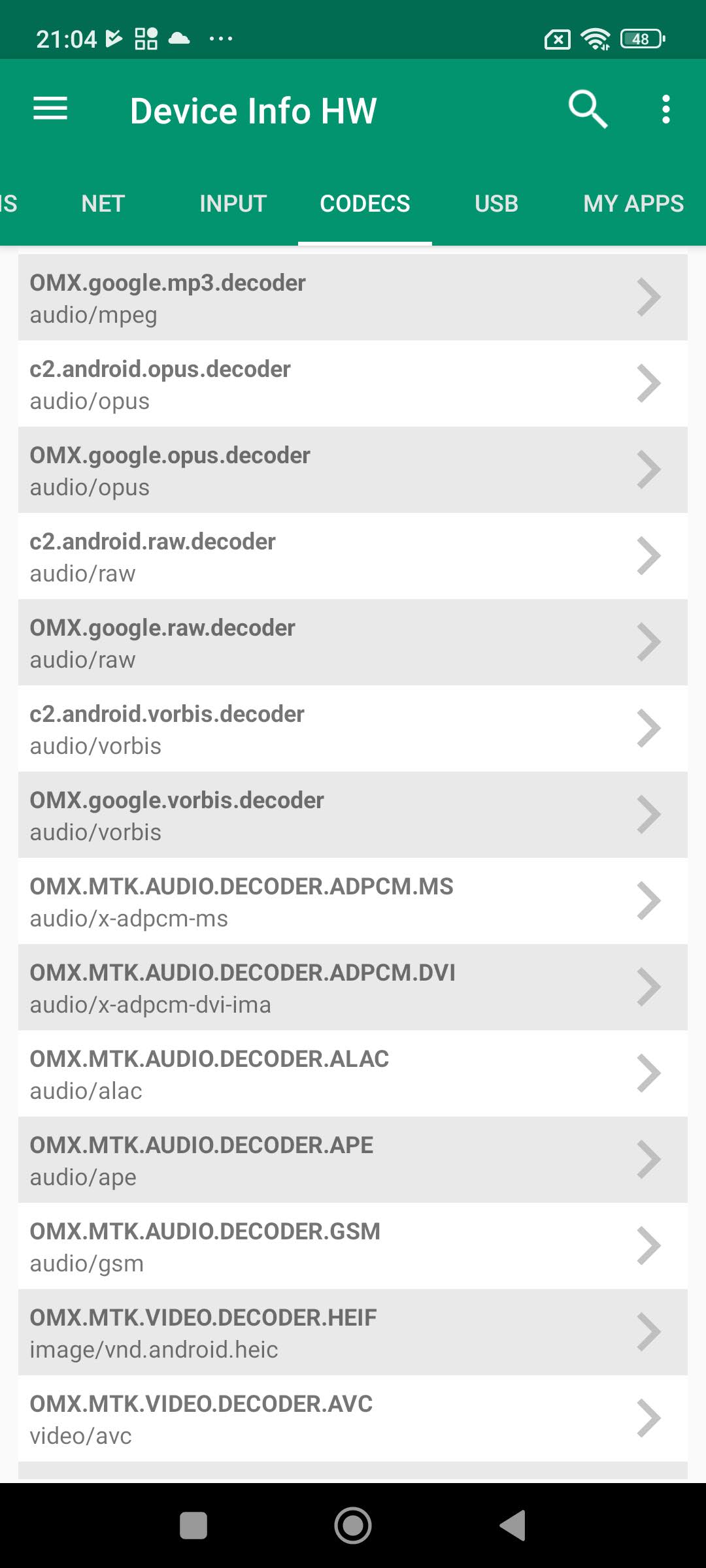Open the search icon in app bar

coord(588,109)
